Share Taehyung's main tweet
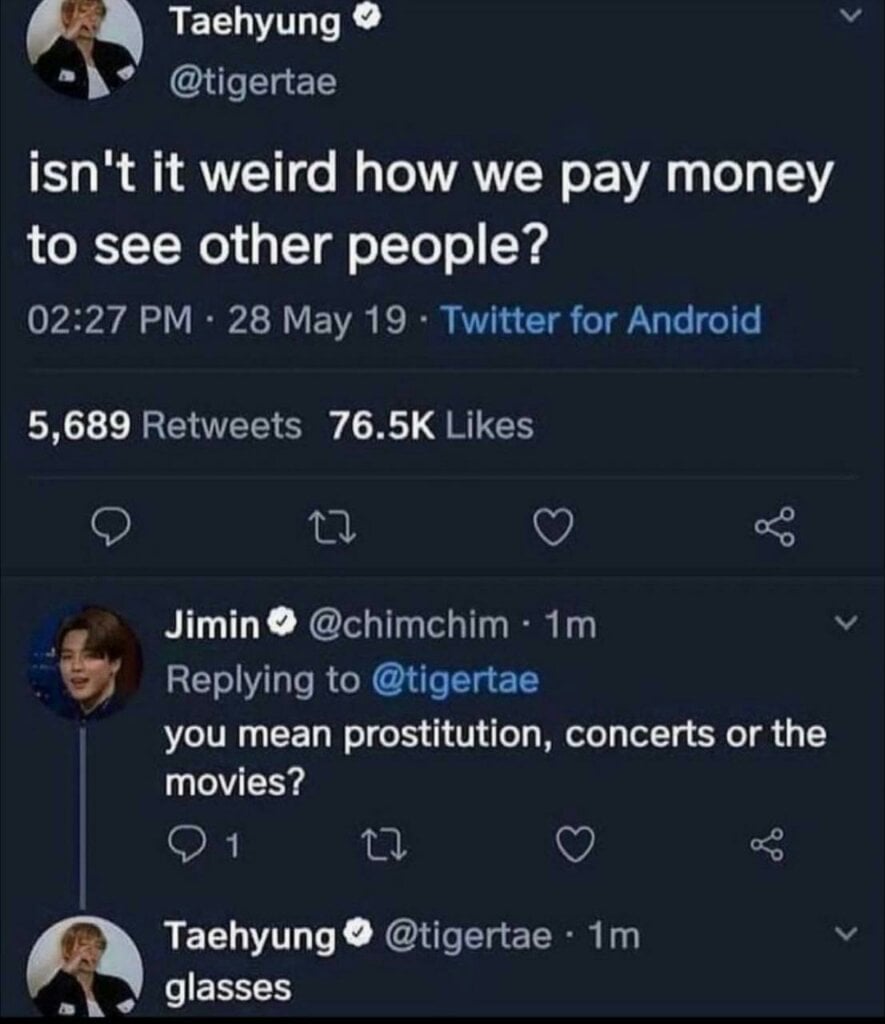 pos(774,524)
